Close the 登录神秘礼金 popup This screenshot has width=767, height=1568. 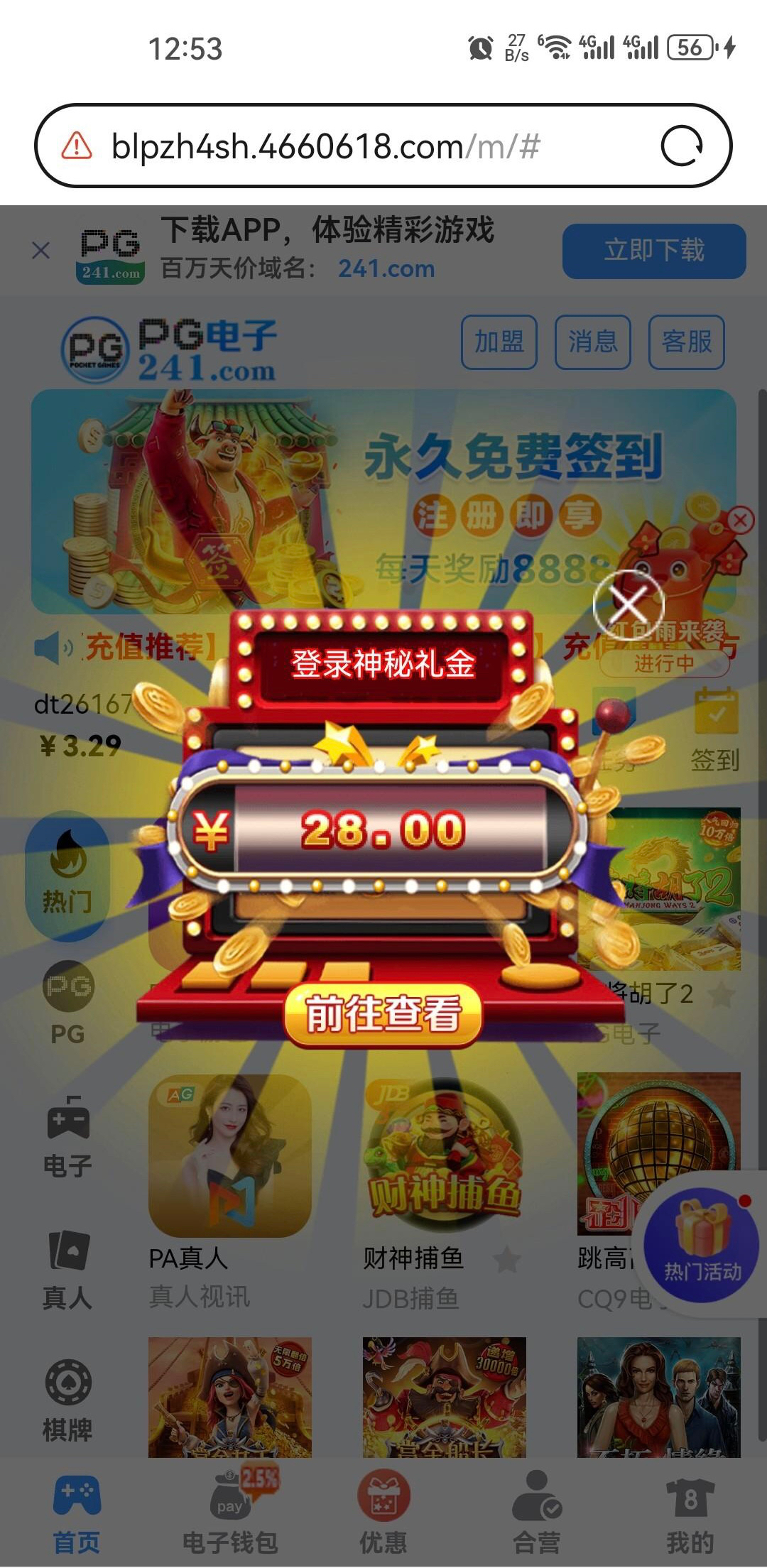629,604
